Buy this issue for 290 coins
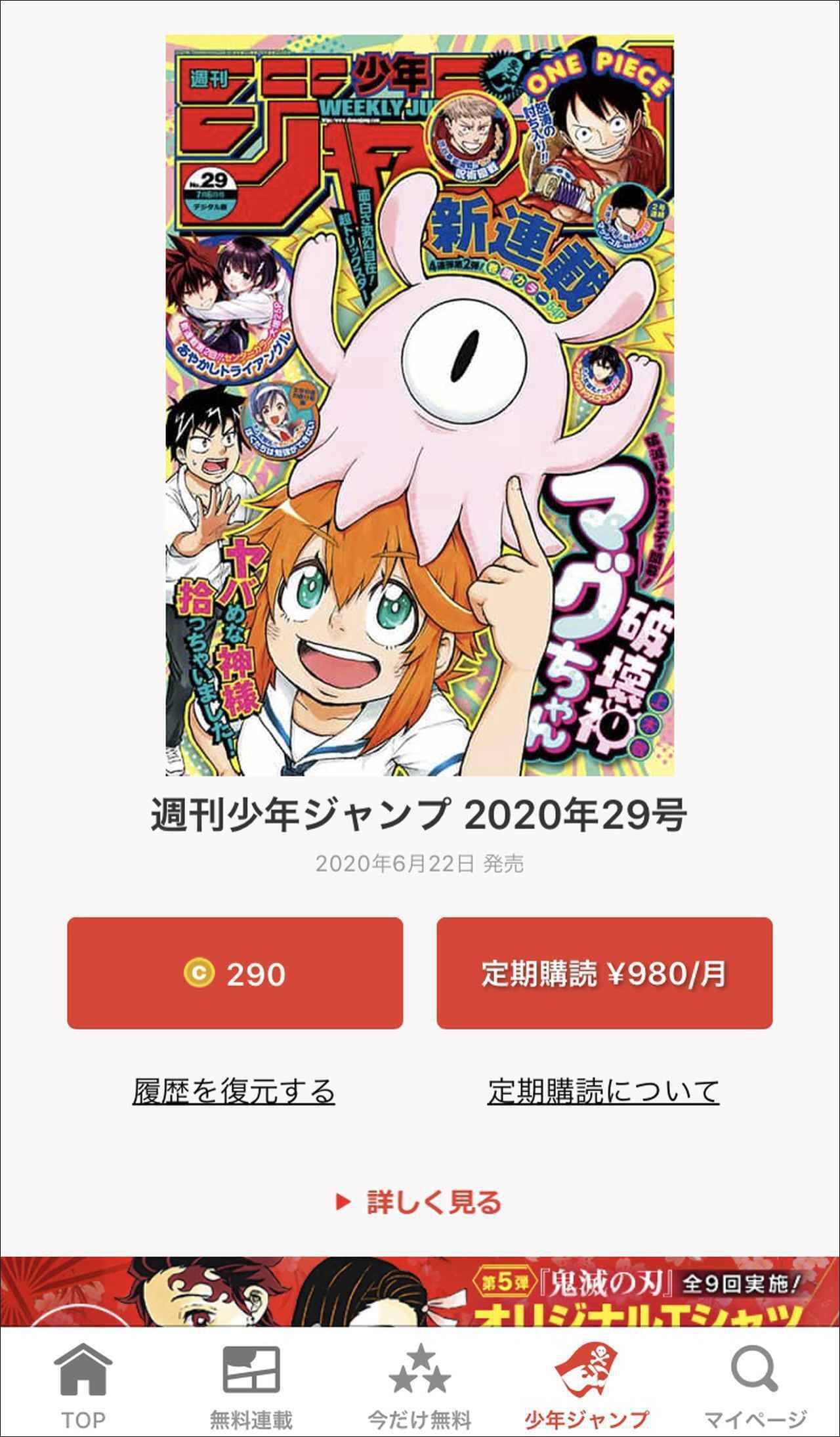This screenshot has height=1437, width=840. pyautogui.click(x=235, y=973)
